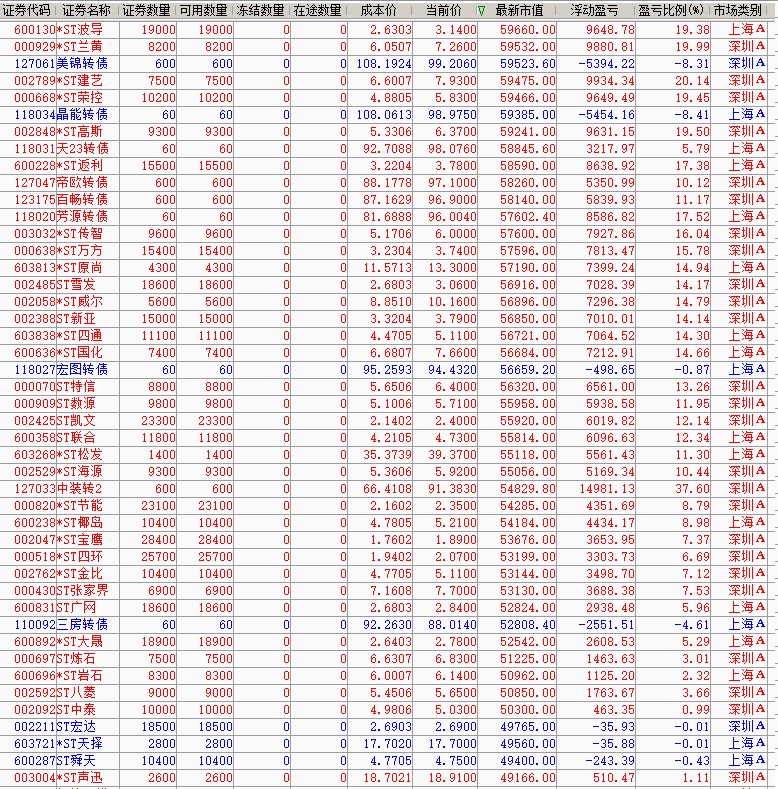This screenshot has height=789, width=778.
Task: Choose the ST张家界 row
Action: tap(383, 591)
